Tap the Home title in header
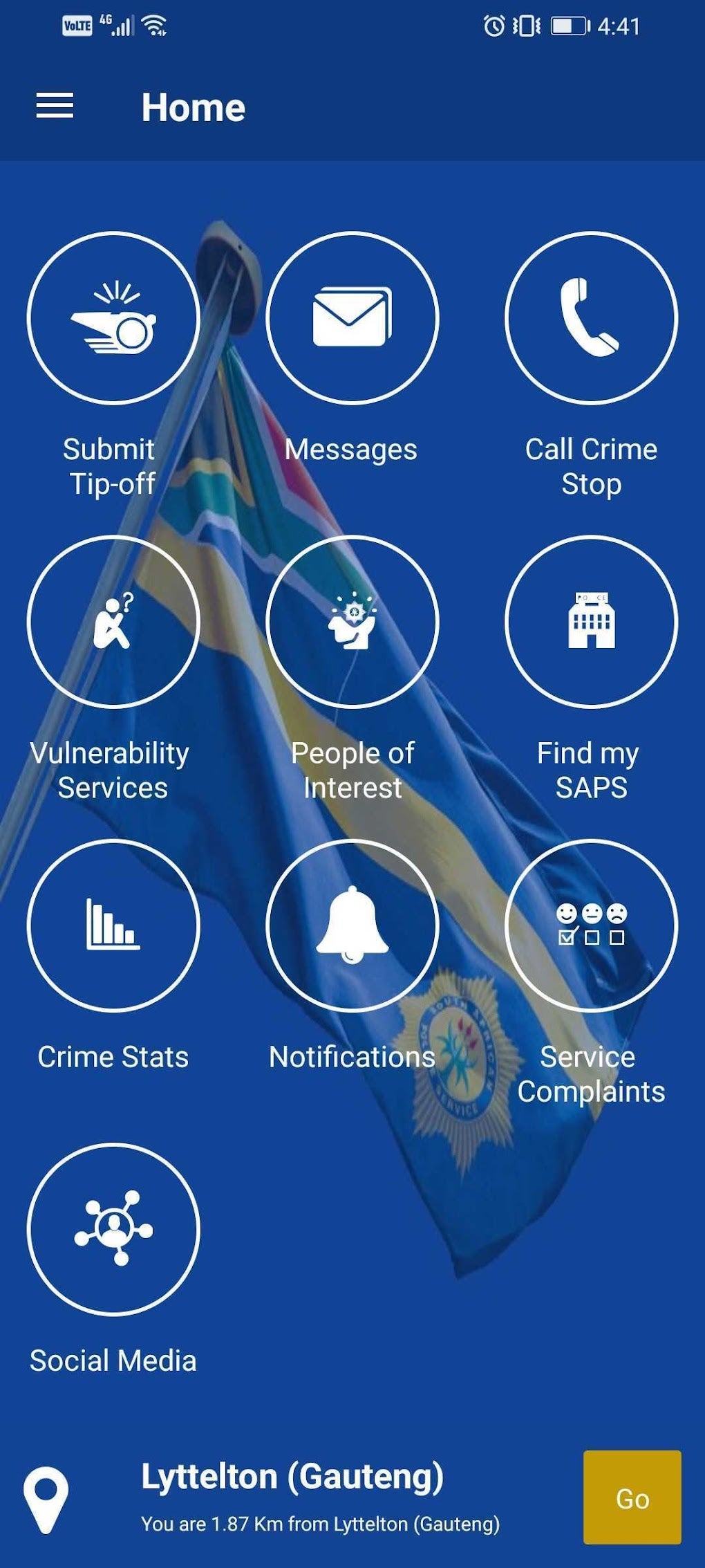The width and height of the screenshot is (705, 1568). [x=192, y=107]
